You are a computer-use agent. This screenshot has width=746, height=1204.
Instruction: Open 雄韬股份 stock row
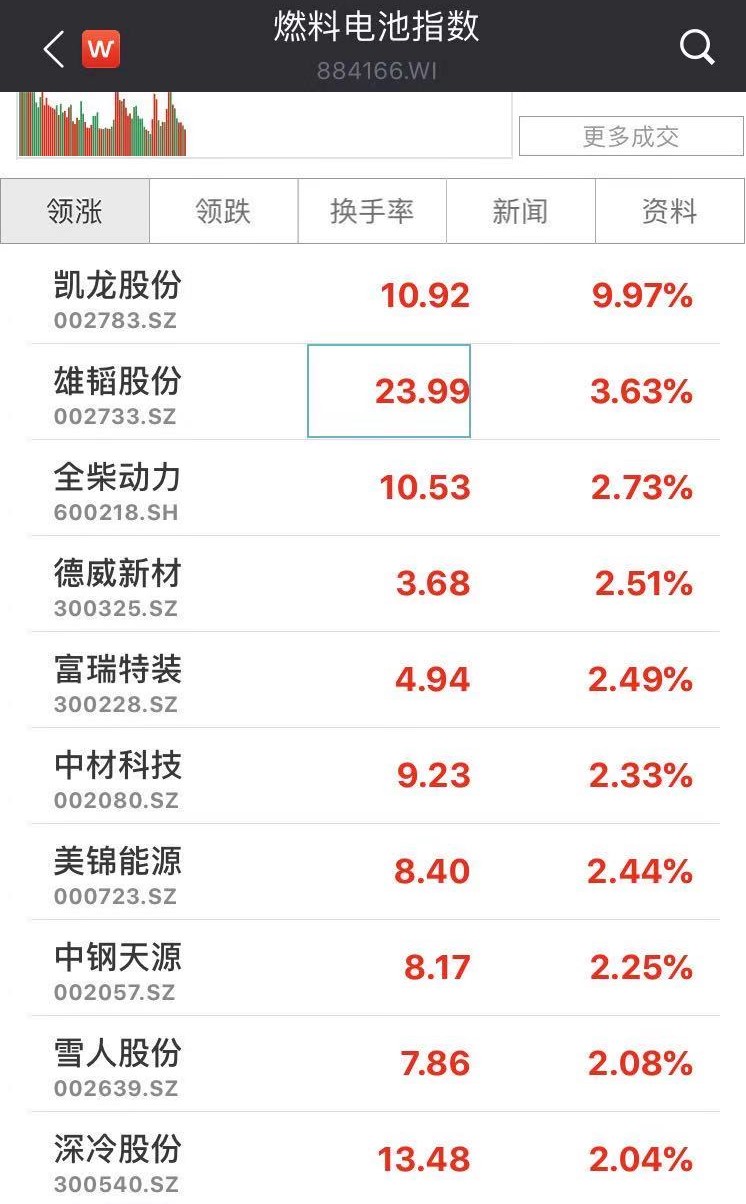pos(373,392)
